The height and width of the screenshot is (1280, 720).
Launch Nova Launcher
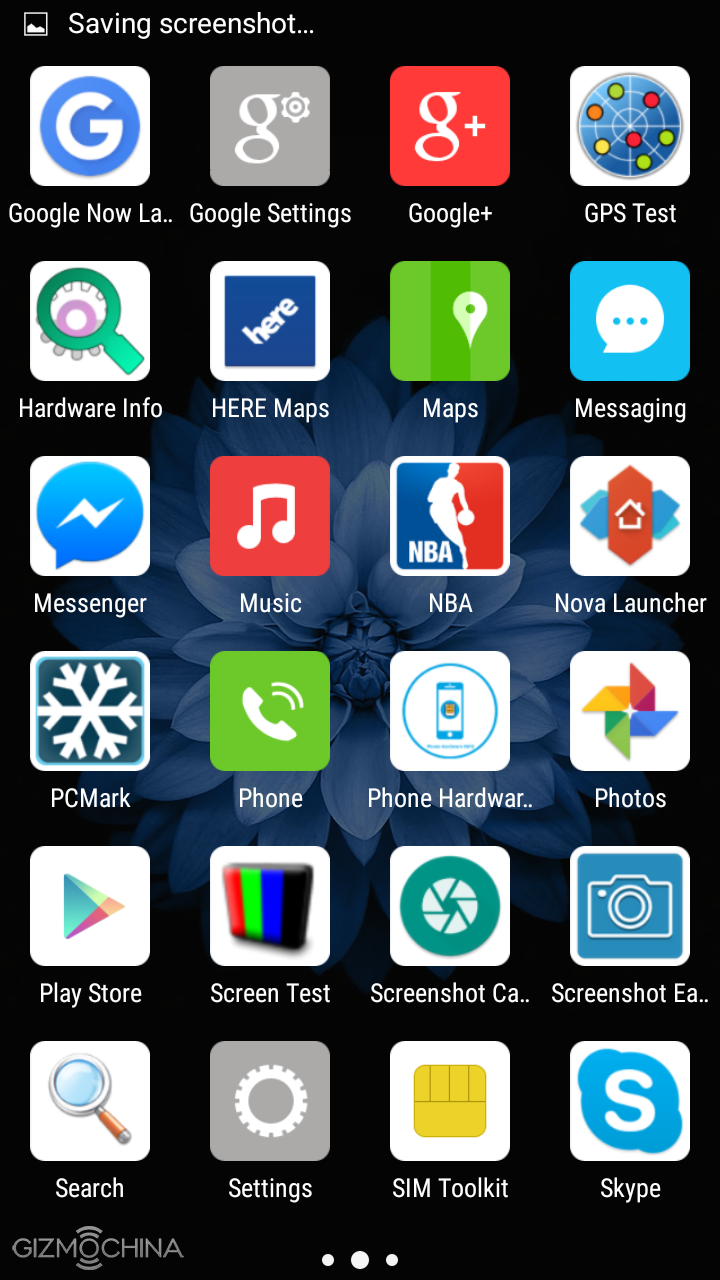(630, 516)
